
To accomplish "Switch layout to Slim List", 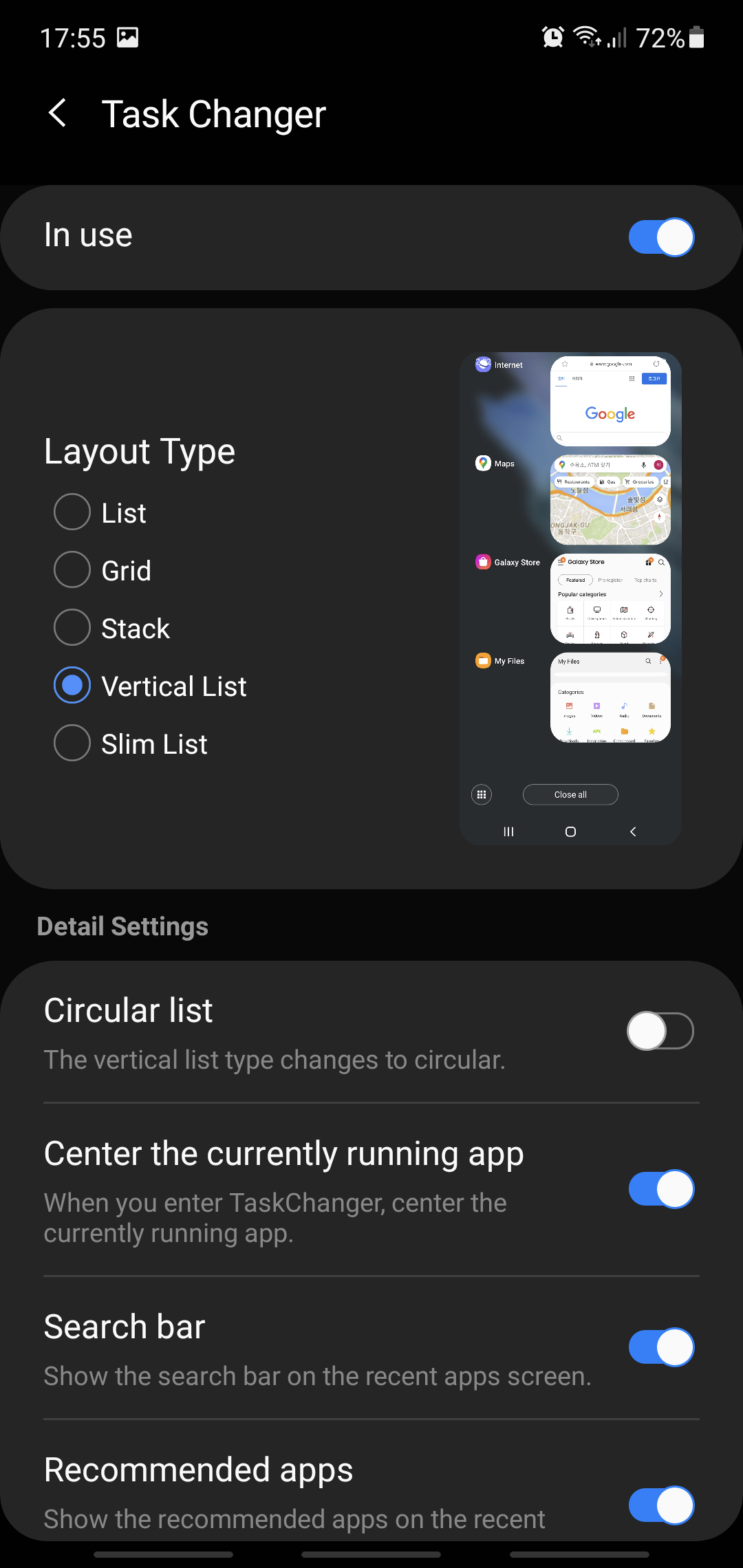I will (x=72, y=743).
